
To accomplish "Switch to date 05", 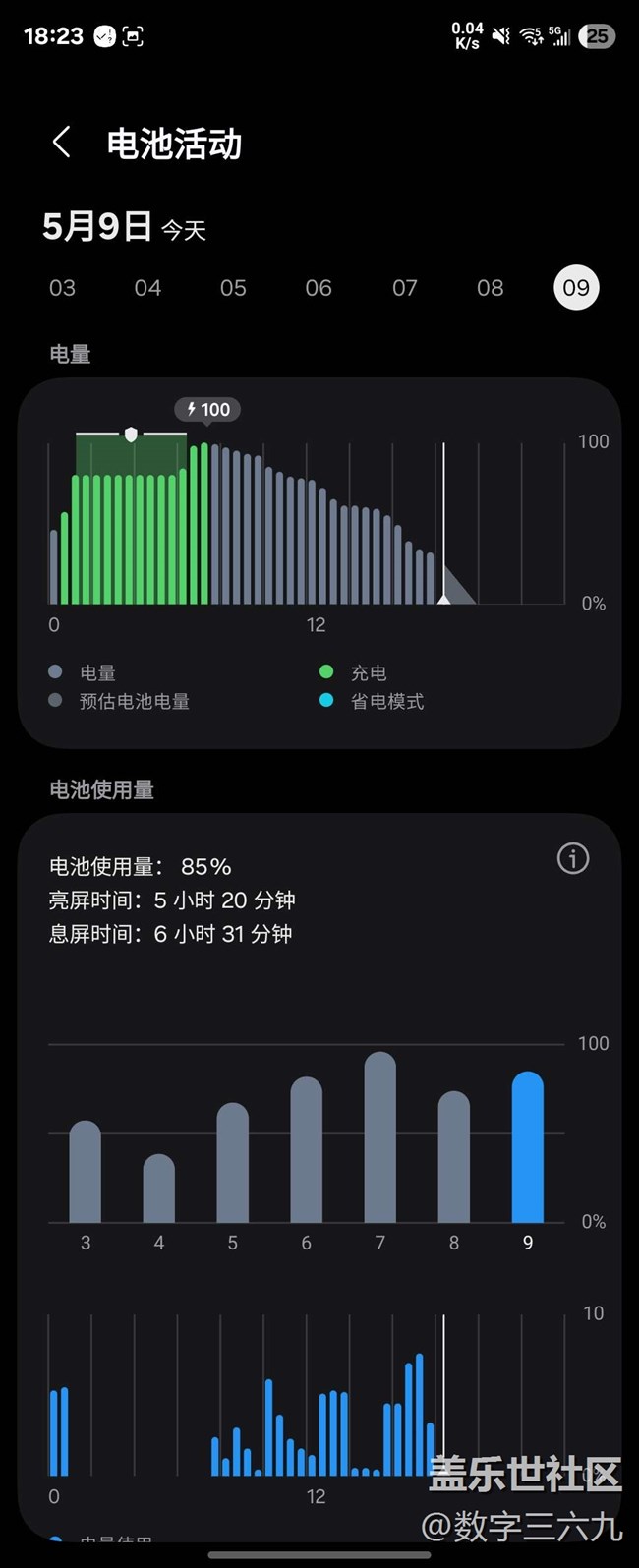I will tap(233, 288).
